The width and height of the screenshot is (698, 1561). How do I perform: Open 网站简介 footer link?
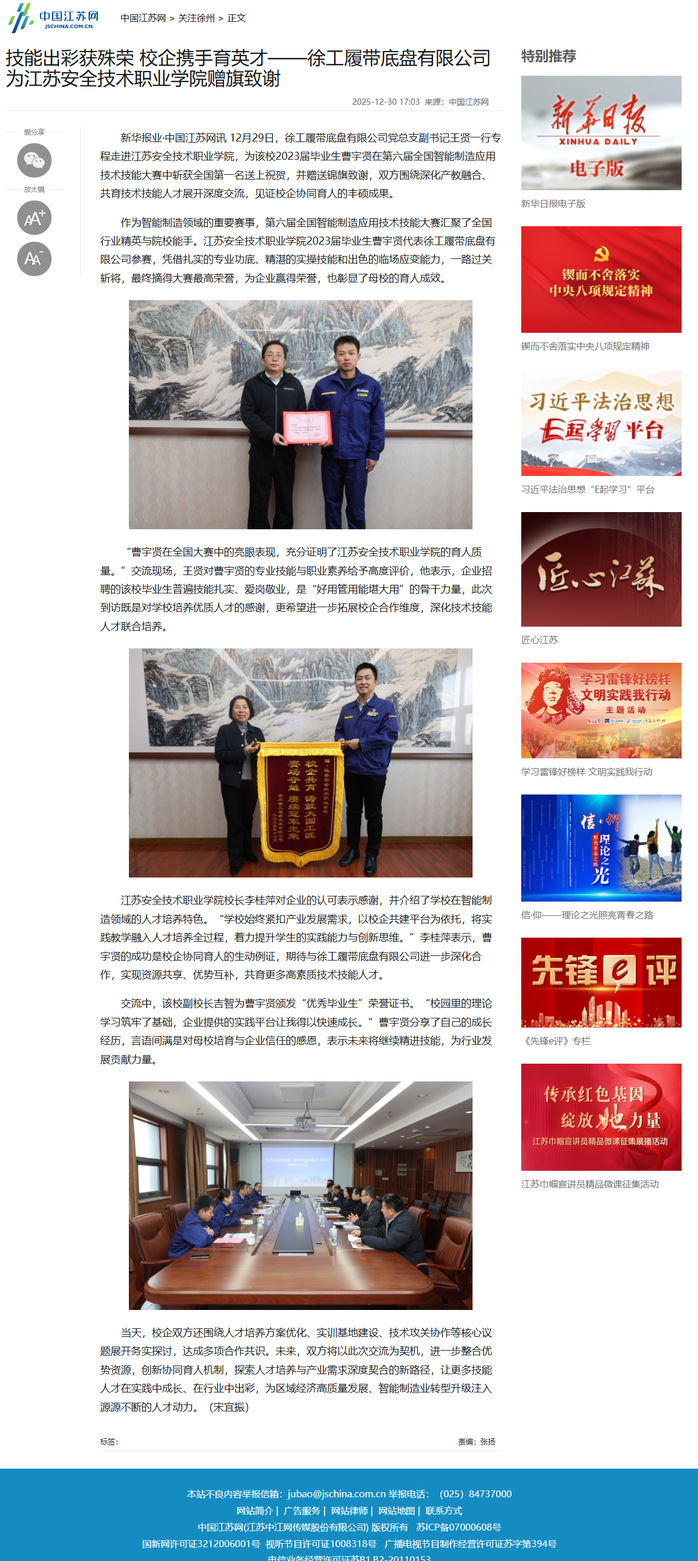point(255,1510)
